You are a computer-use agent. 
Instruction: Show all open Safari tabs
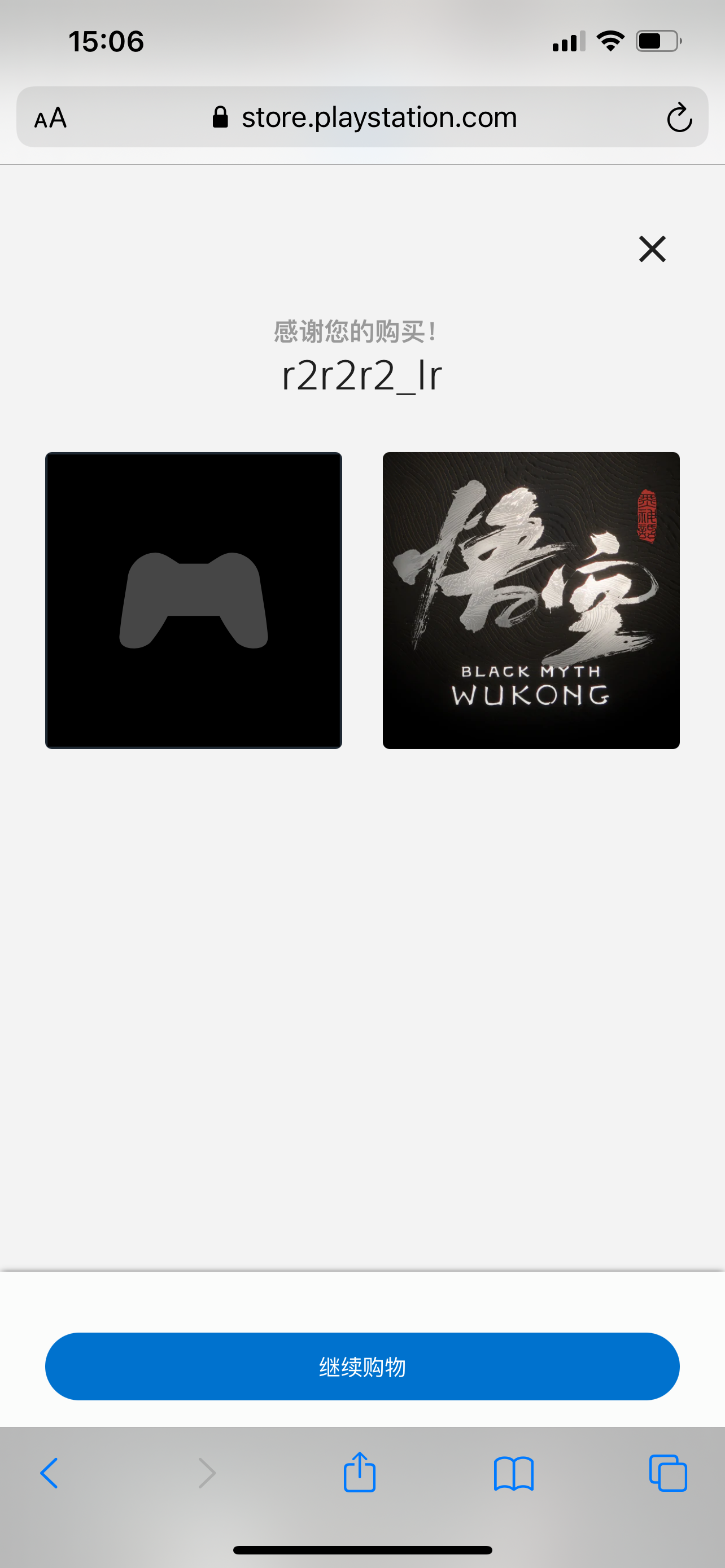[x=668, y=1474]
